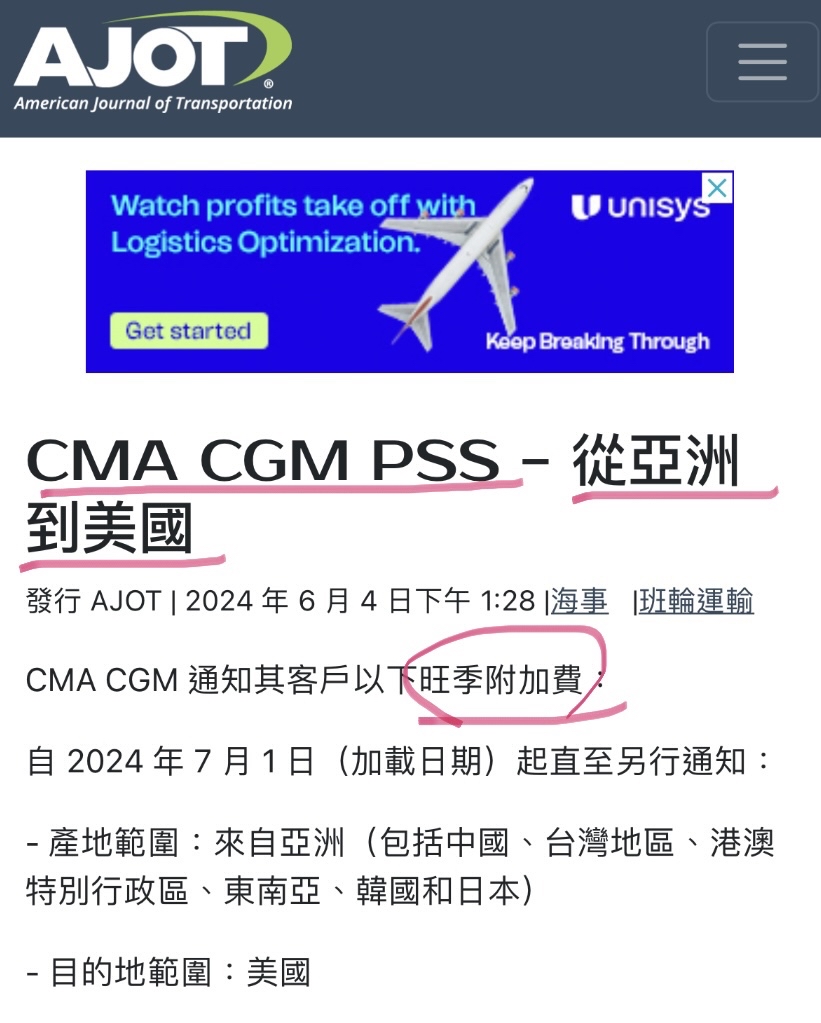
Task: Click the Unisys logo in the banner
Action: tap(640, 208)
